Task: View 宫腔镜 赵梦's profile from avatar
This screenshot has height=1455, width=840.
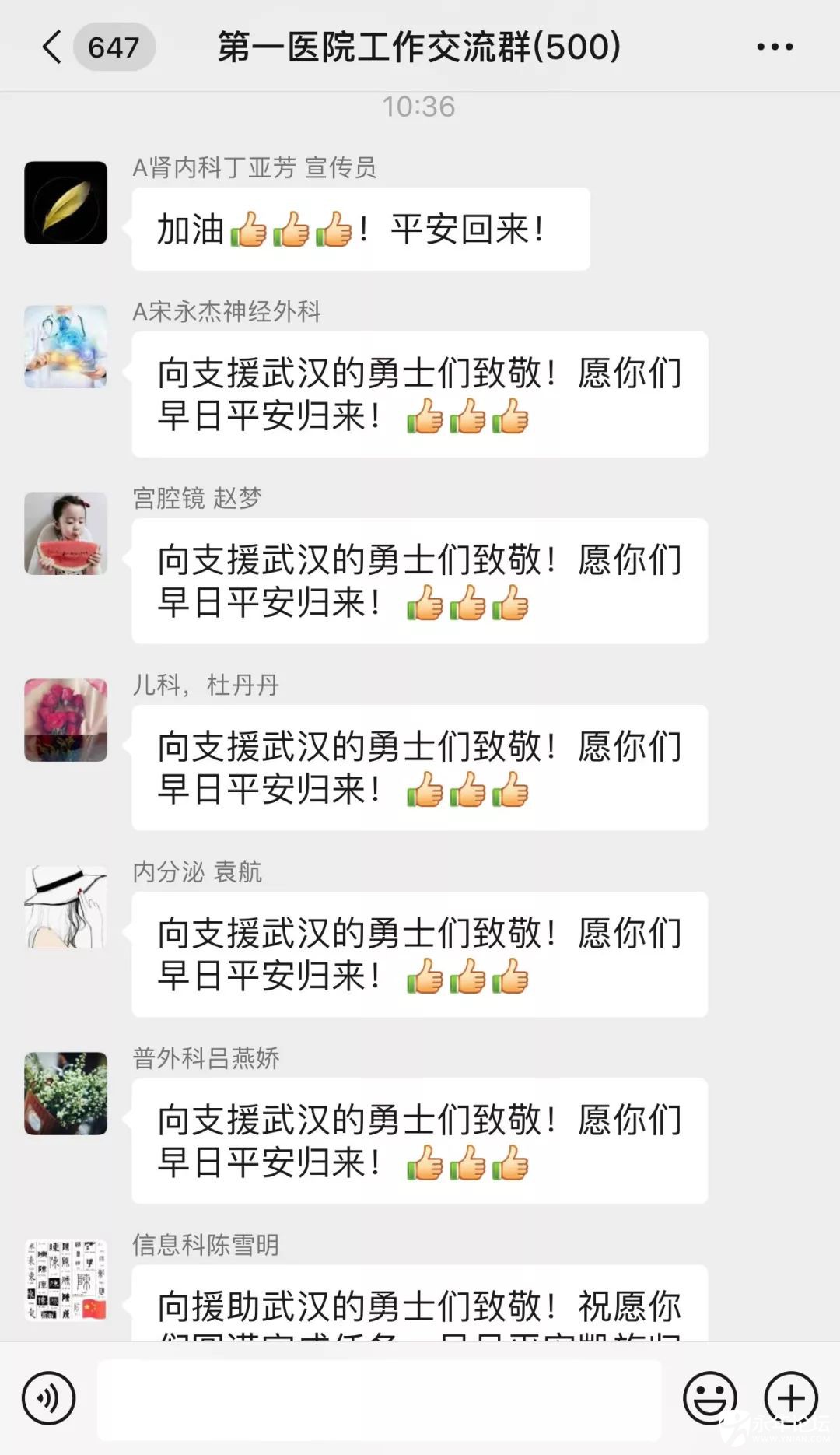Action: (x=66, y=533)
